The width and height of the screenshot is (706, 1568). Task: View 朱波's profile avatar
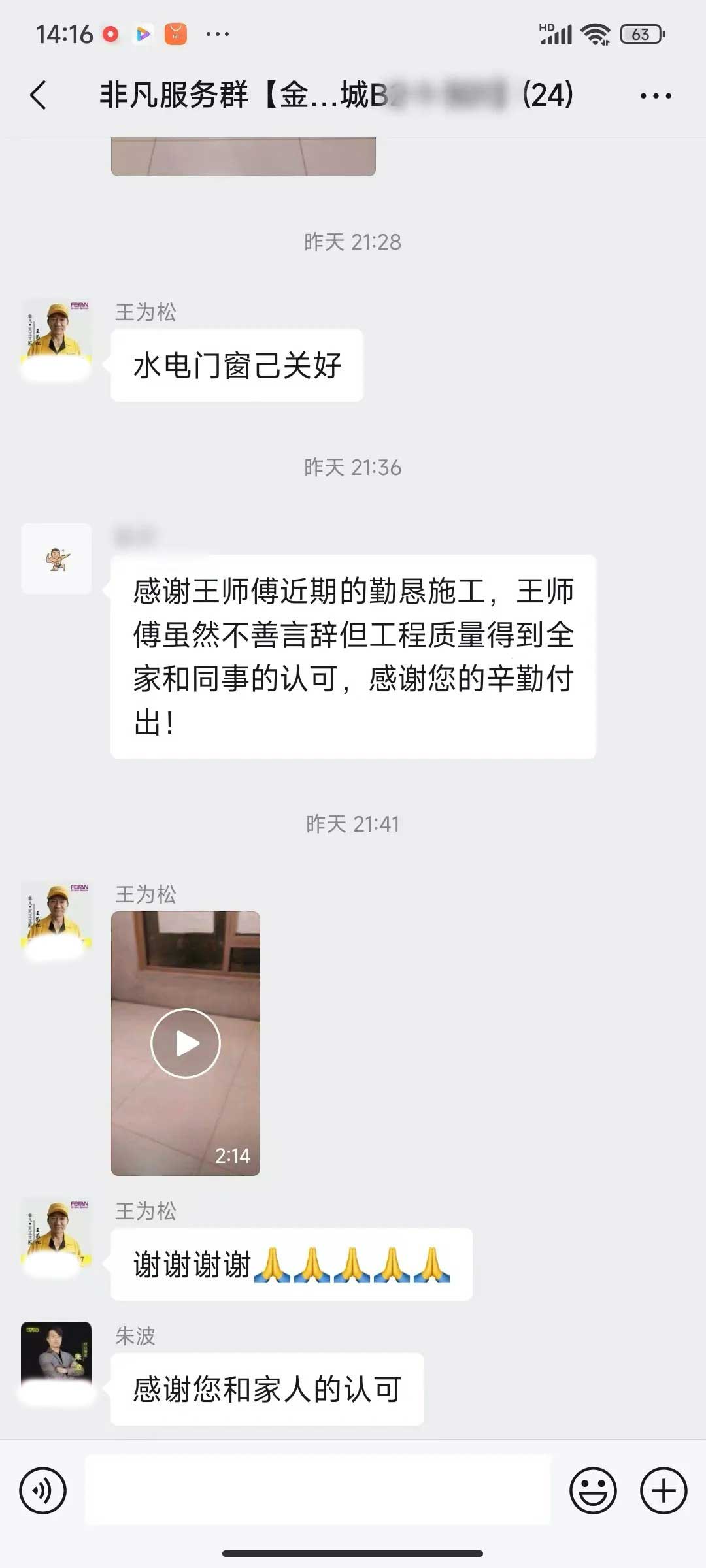click(56, 1357)
